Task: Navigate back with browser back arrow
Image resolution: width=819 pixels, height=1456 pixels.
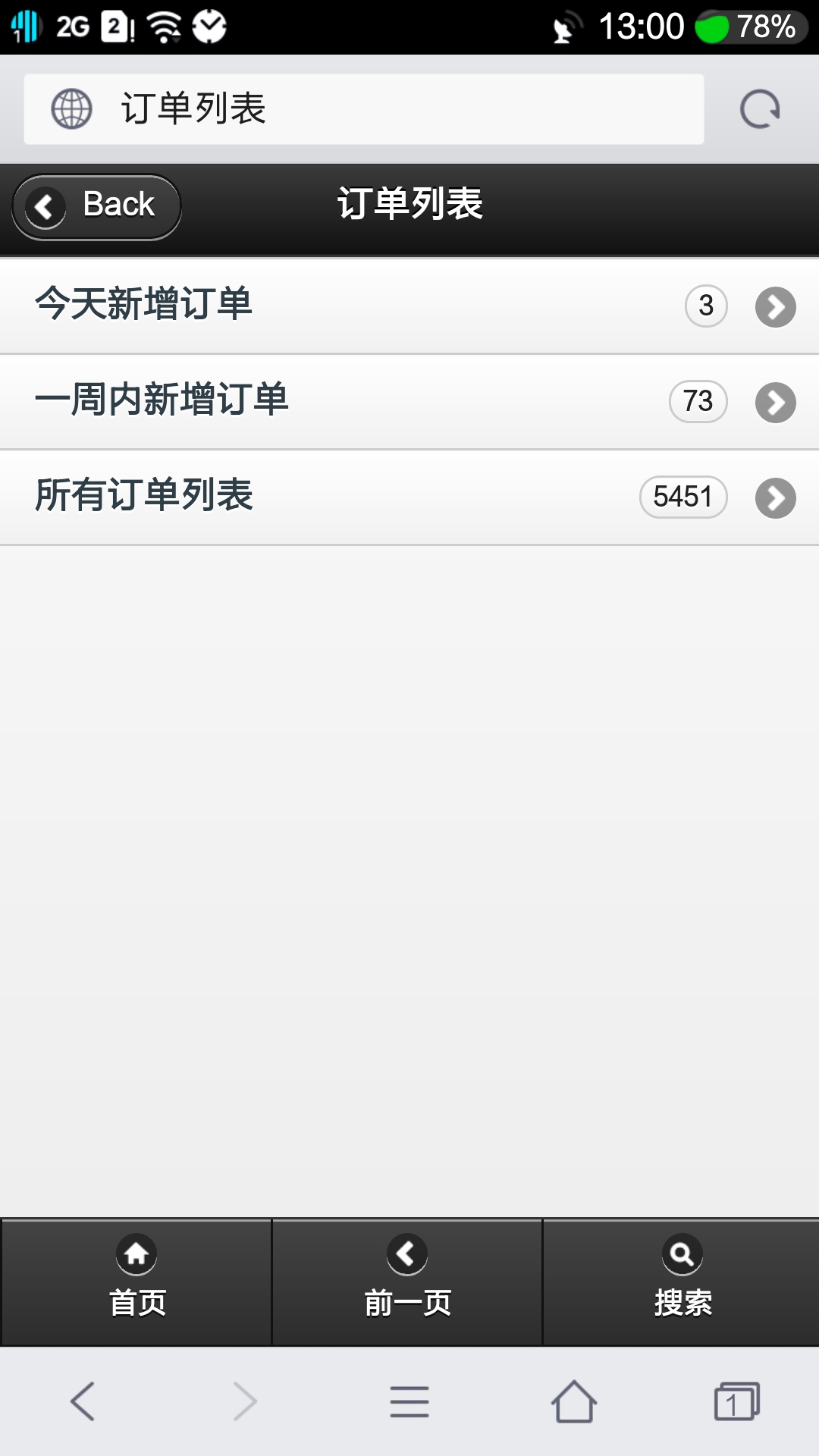Action: click(x=83, y=1401)
